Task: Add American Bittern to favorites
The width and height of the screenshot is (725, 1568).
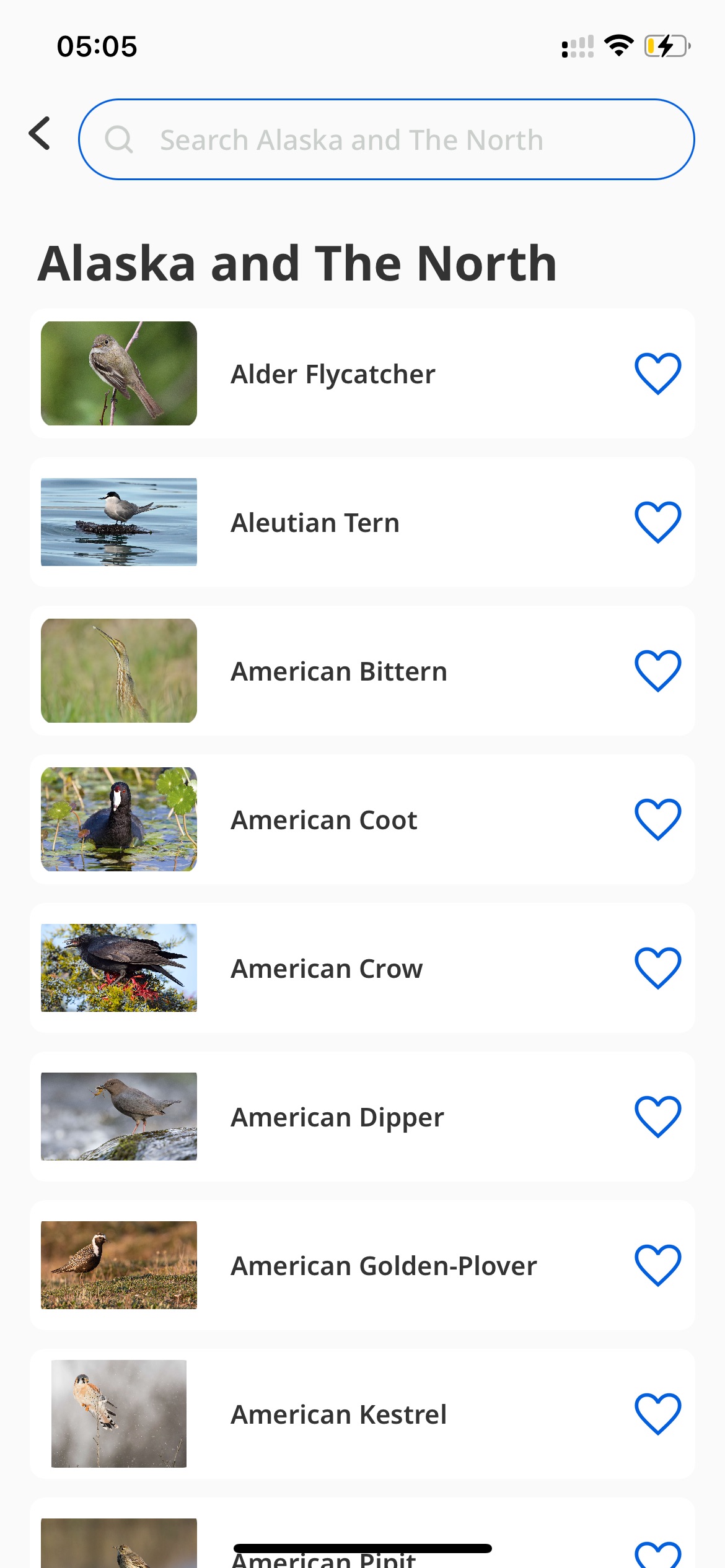Action: [657, 671]
